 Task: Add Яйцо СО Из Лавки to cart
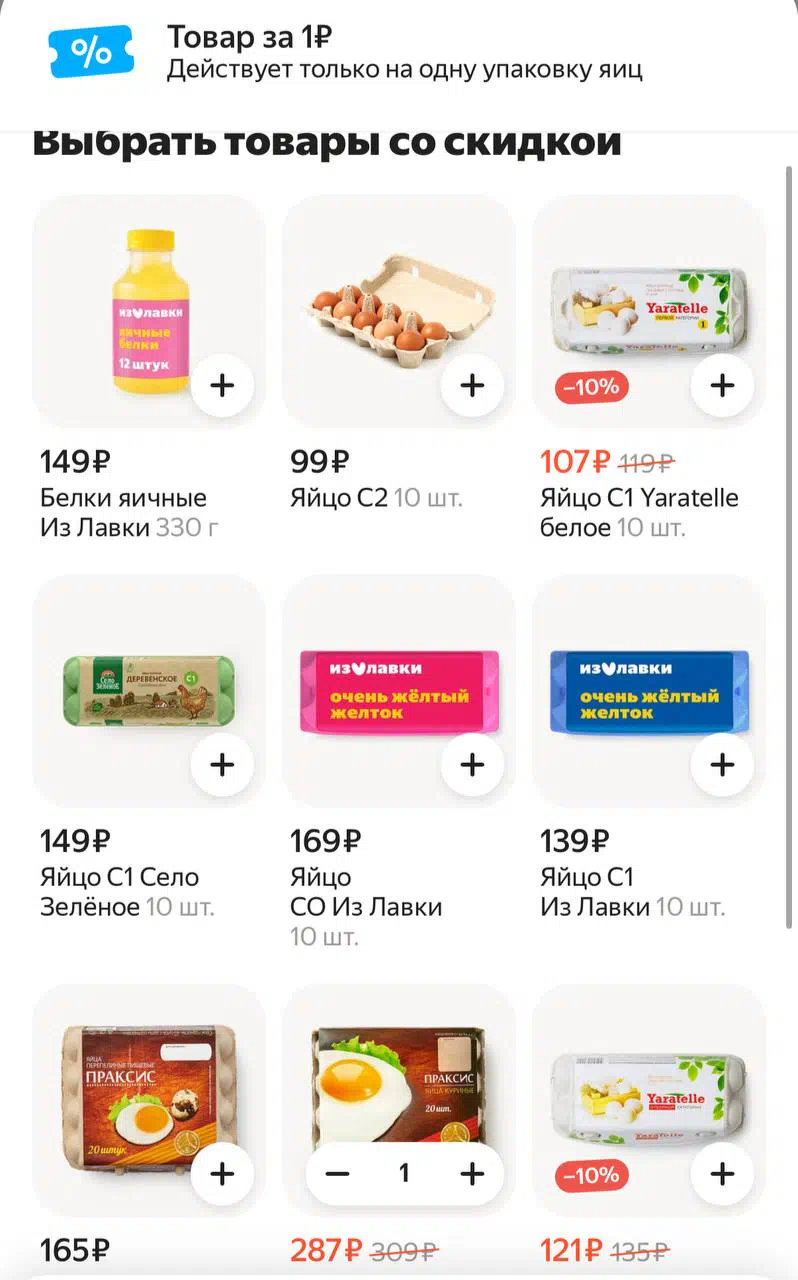(472, 765)
